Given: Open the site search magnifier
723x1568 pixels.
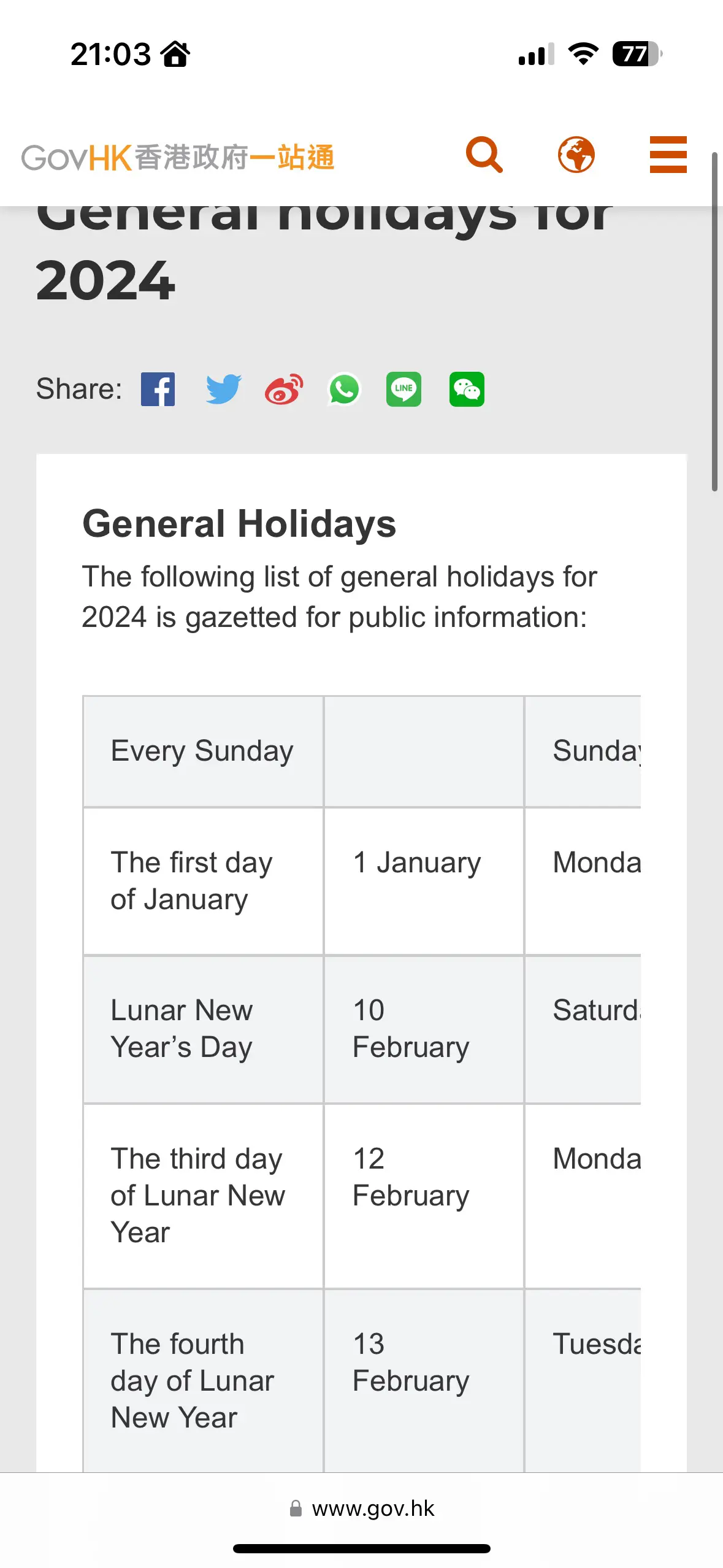Looking at the screenshot, I should (x=484, y=155).
